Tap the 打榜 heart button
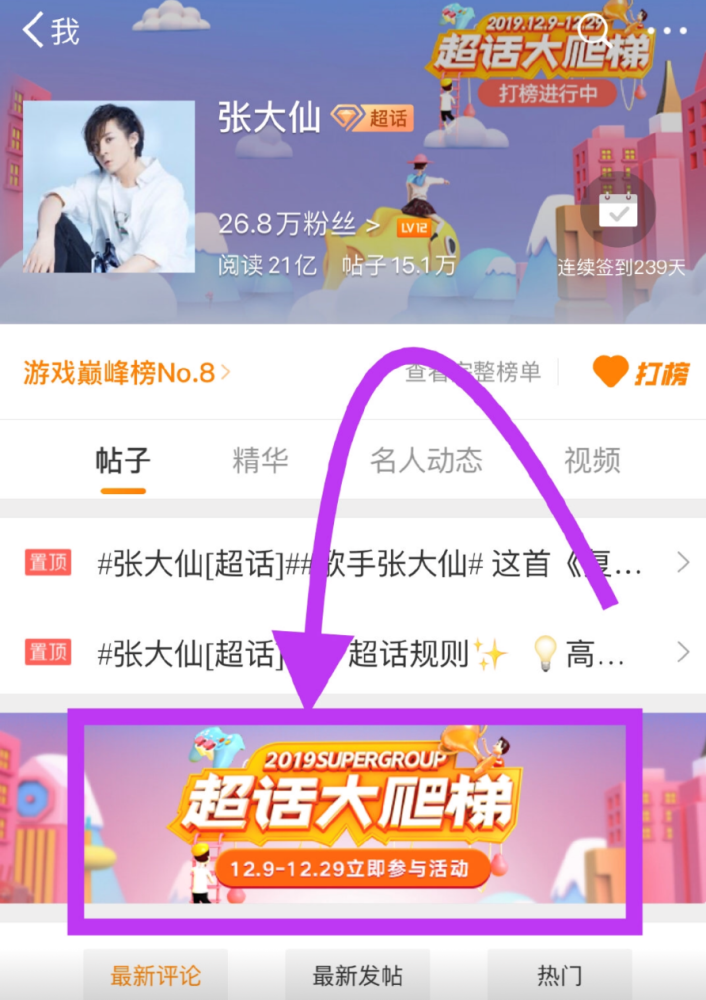 click(x=640, y=373)
